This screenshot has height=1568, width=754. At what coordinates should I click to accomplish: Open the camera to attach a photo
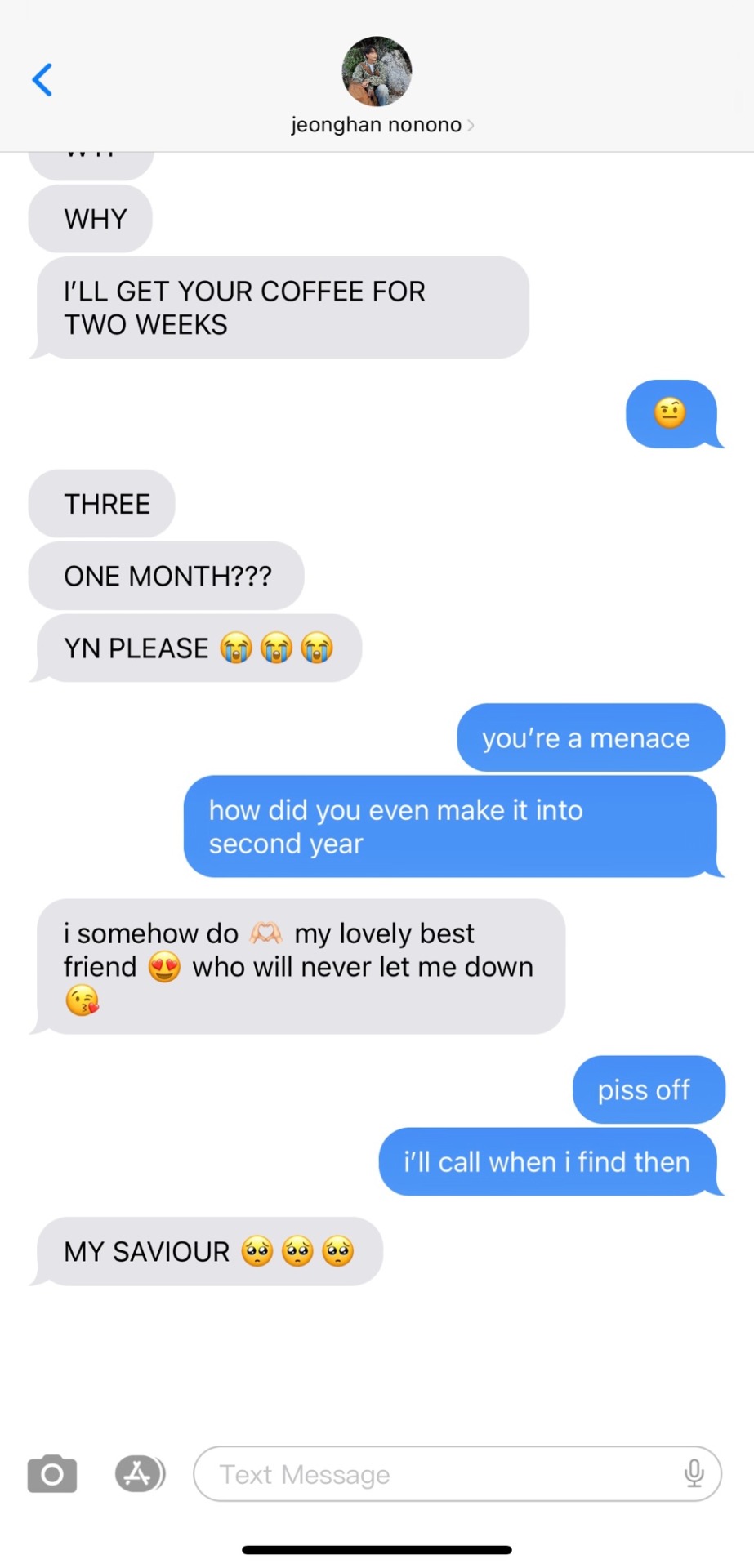pyautogui.click(x=52, y=1473)
